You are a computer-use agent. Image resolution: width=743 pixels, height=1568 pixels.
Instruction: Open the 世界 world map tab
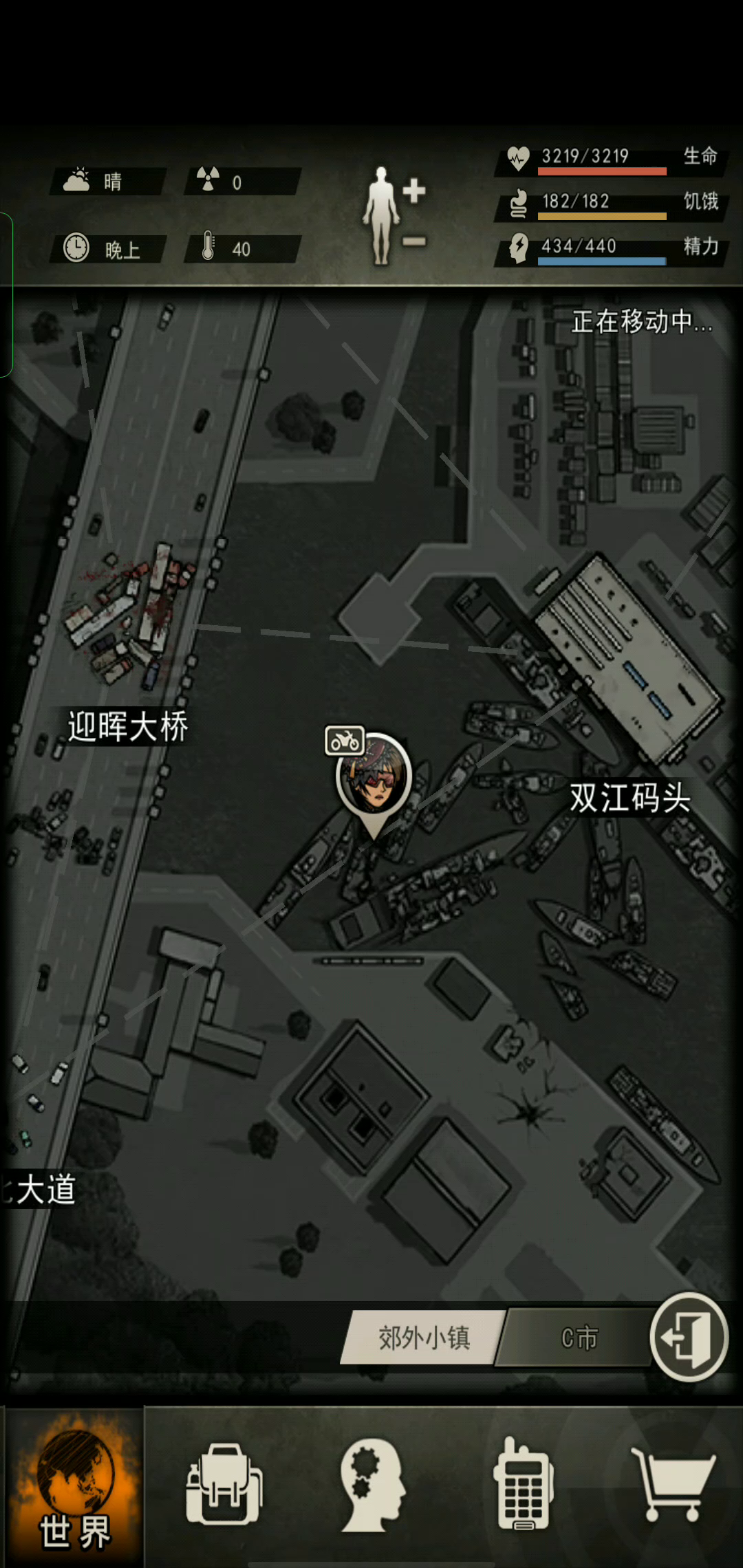point(74,1485)
